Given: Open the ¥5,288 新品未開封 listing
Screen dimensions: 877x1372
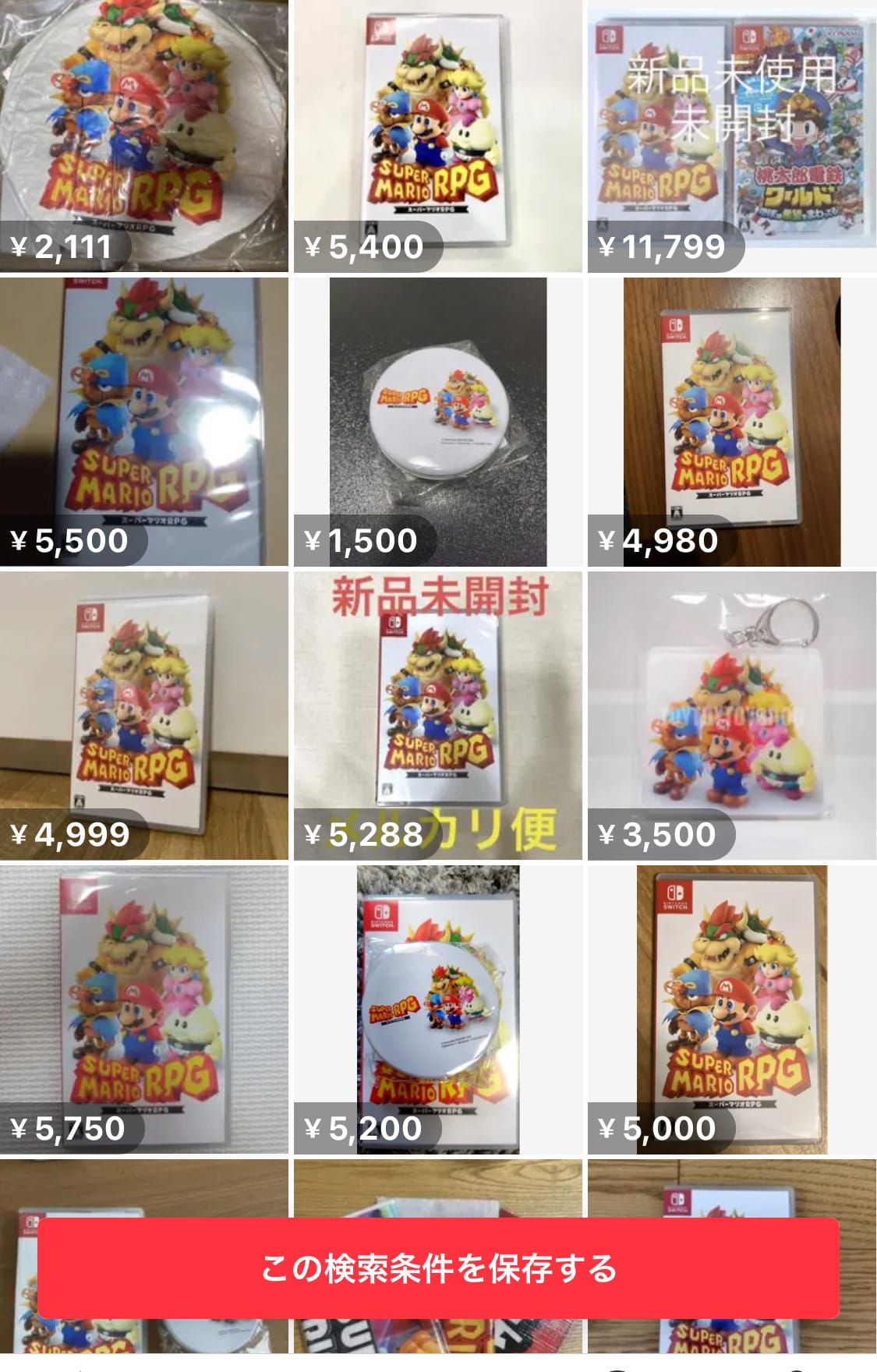Looking at the screenshot, I should [x=437, y=715].
